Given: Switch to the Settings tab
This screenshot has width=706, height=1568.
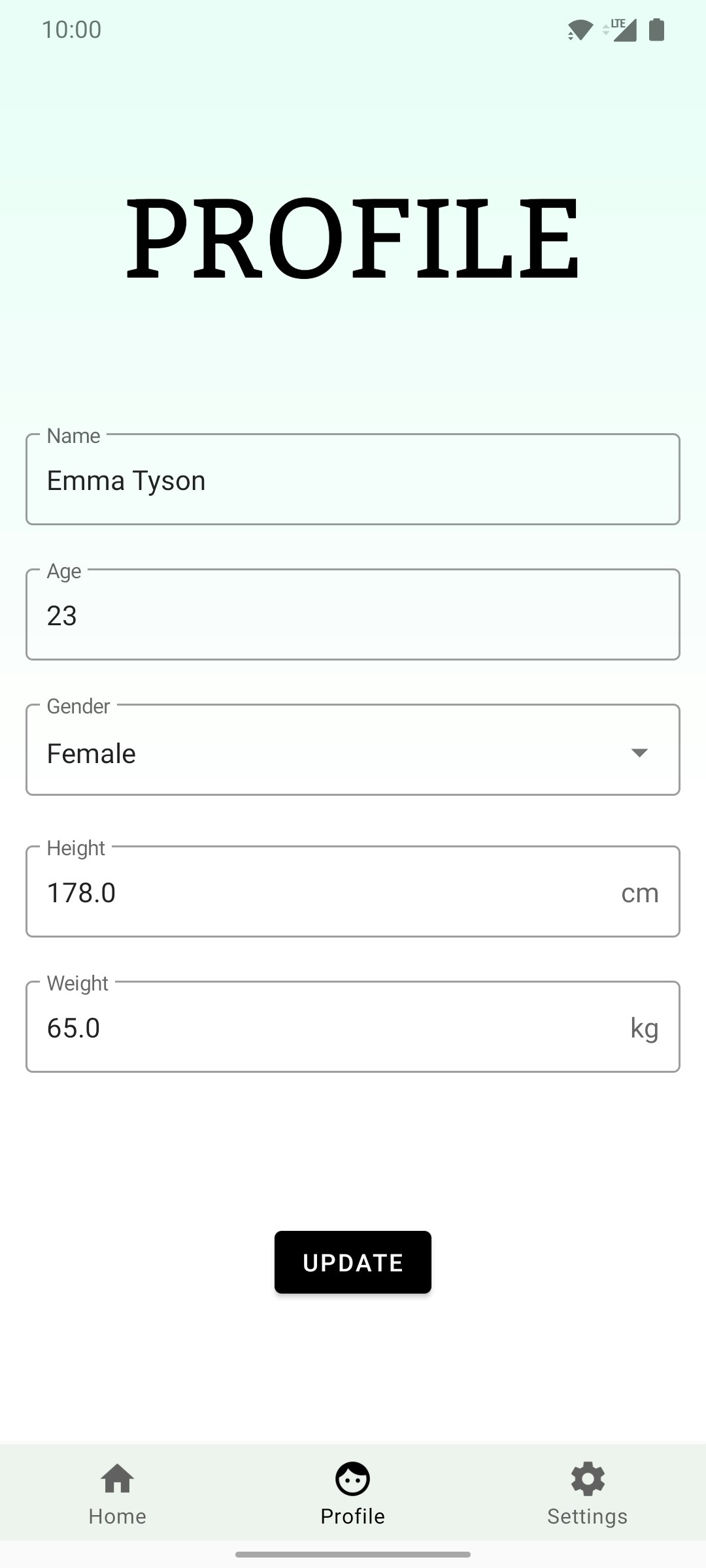Looking at the screenshot, I should (587, 1496).
